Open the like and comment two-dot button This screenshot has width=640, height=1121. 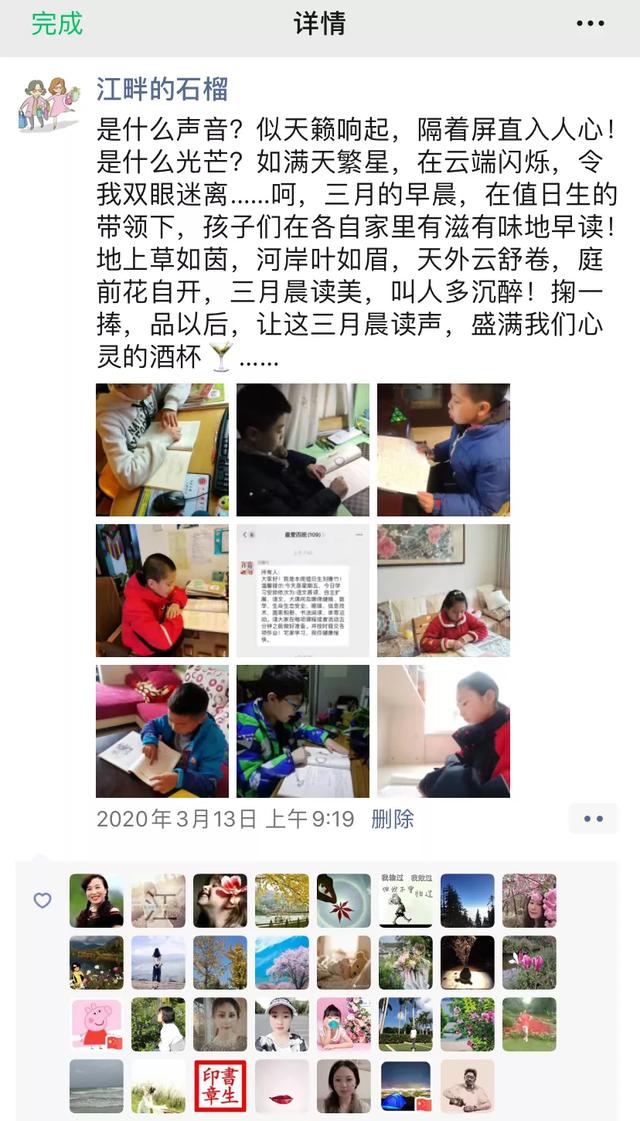pos(593,819)
